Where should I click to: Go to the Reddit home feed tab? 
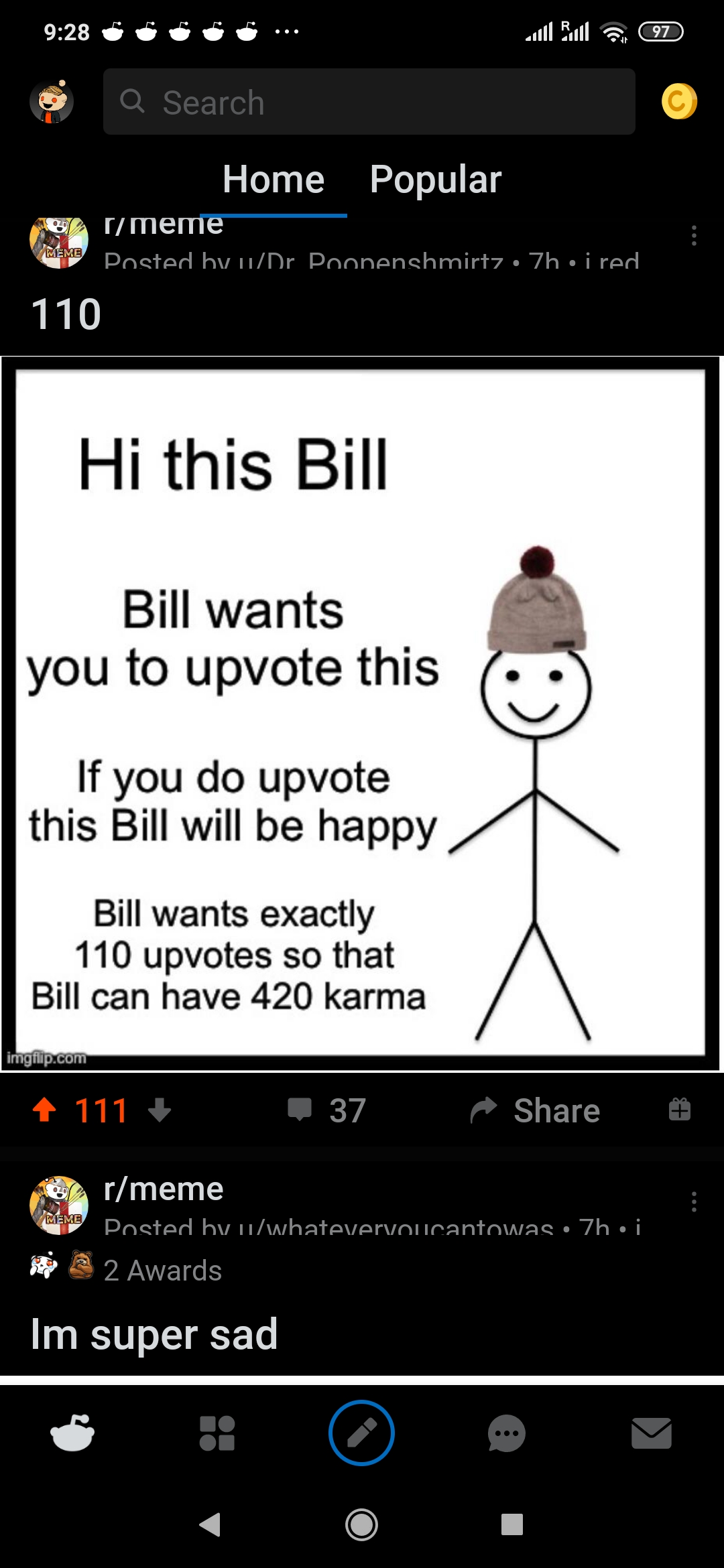tap(72, 1433)
